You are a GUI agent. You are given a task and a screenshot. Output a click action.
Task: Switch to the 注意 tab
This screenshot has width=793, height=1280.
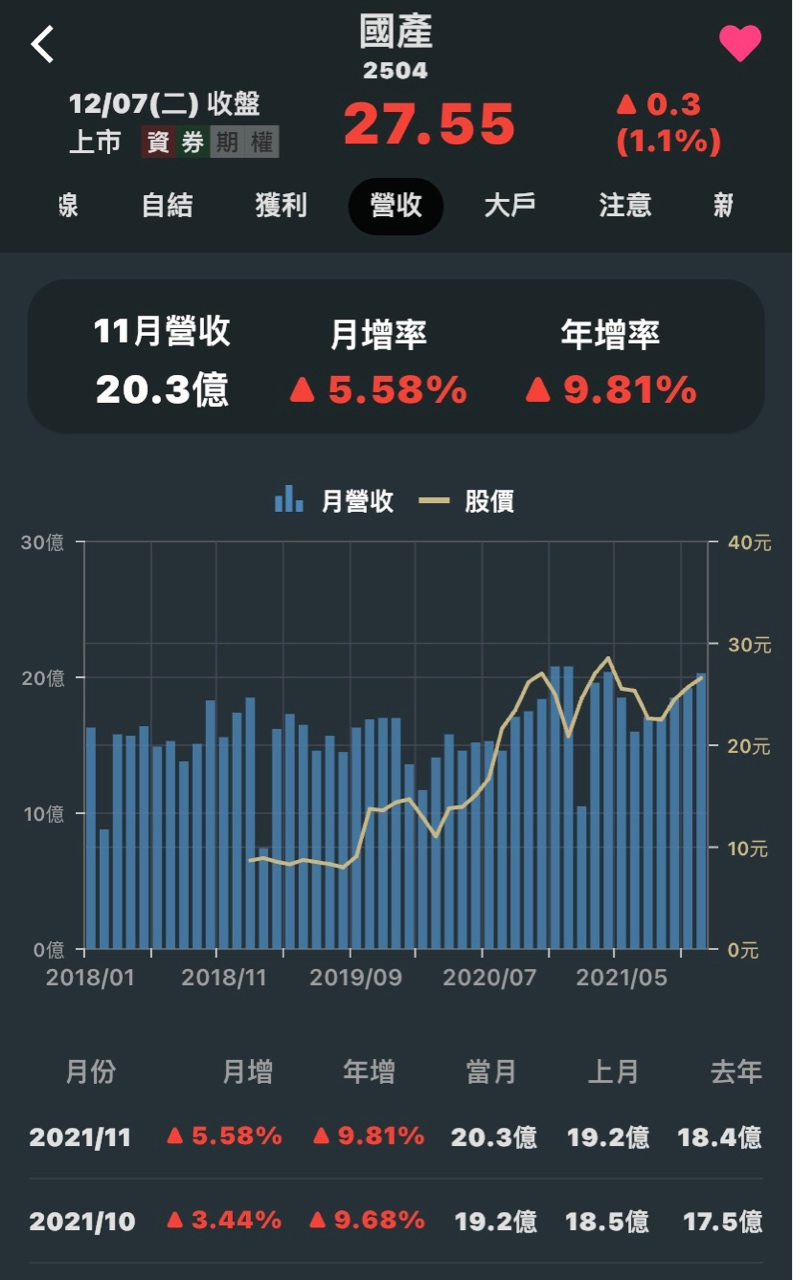tap(625, 206)
